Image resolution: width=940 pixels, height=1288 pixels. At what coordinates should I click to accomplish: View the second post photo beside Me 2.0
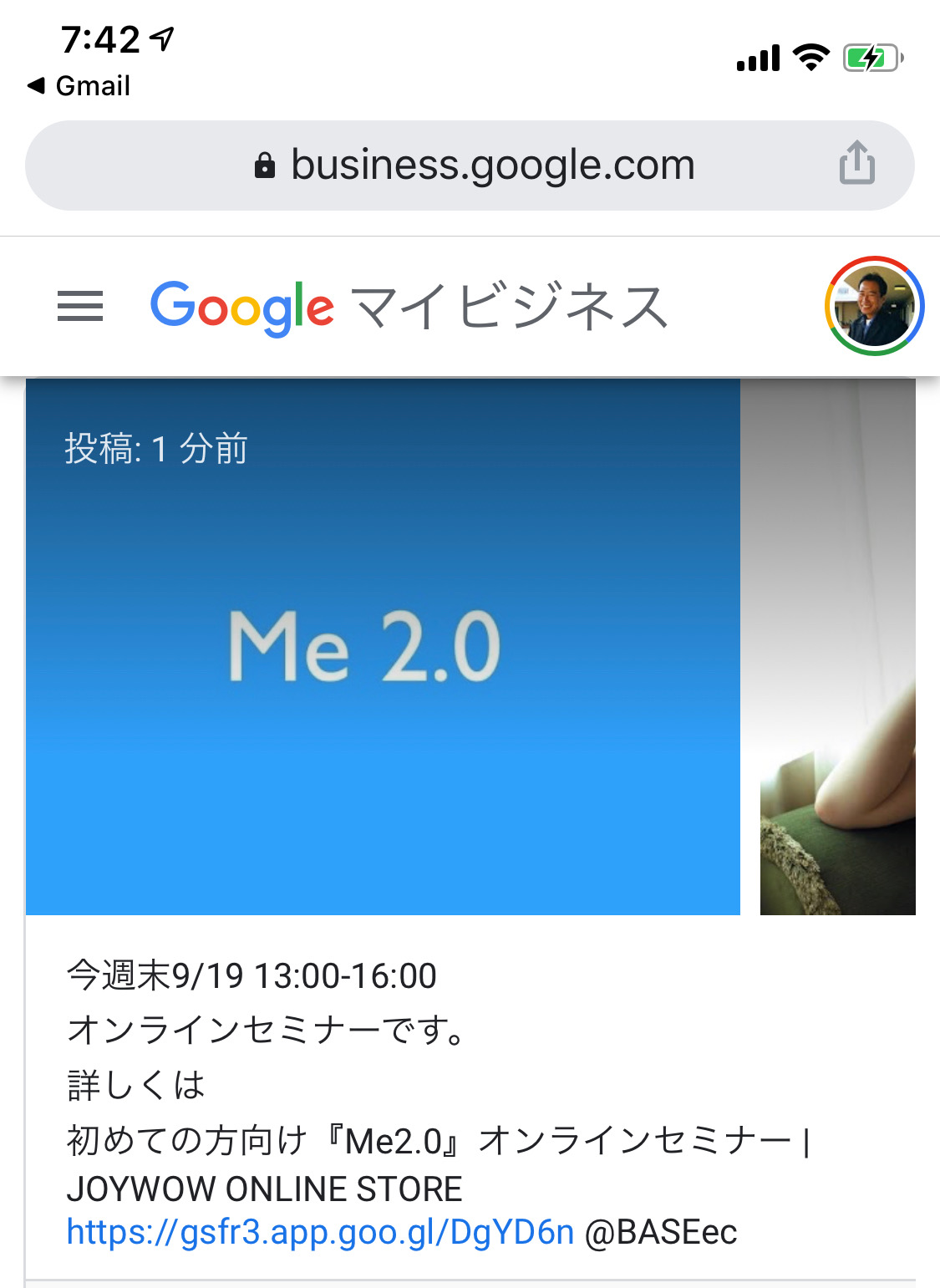coord(837,646)
